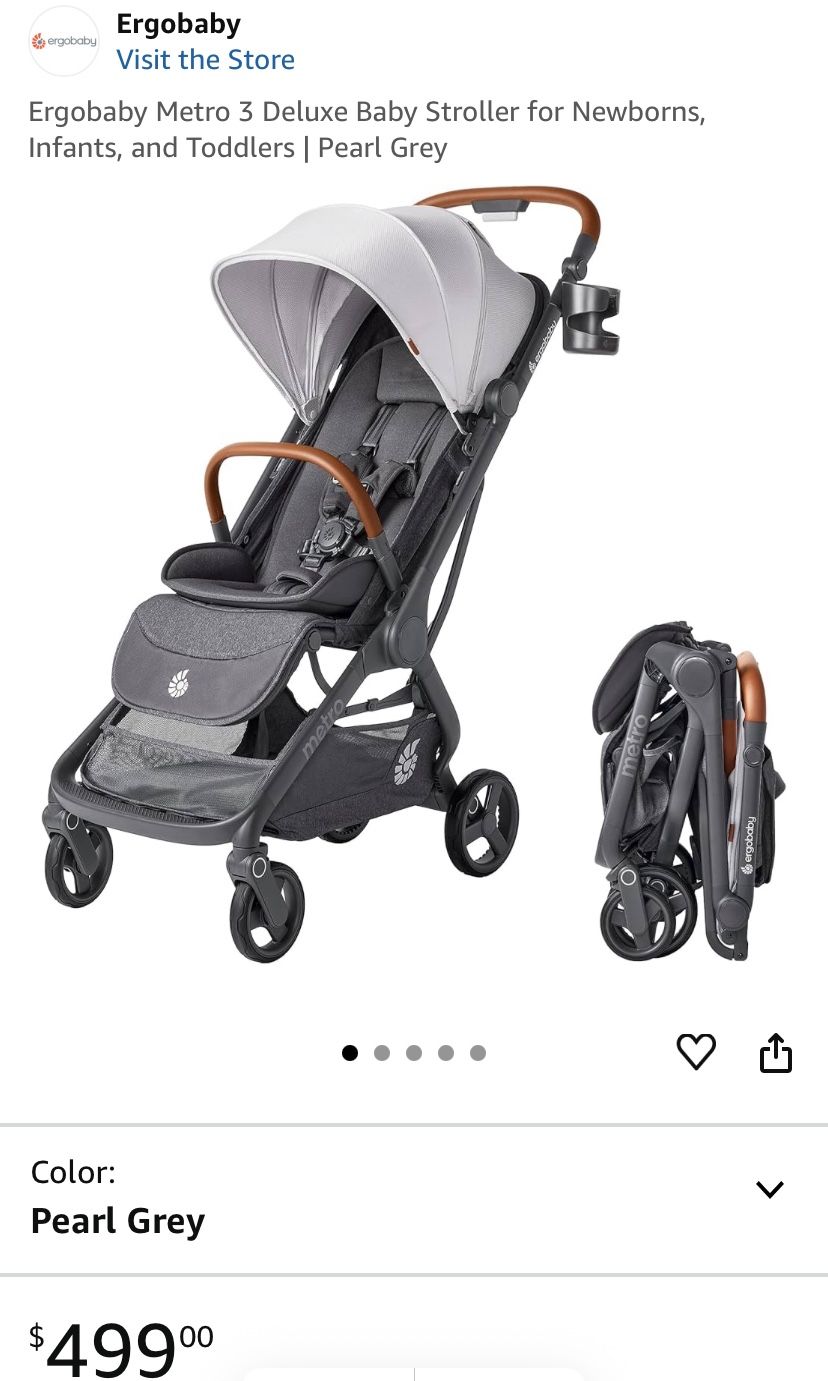
Task: Toggle the wishlist heart icon
Action: [696, 1052]
